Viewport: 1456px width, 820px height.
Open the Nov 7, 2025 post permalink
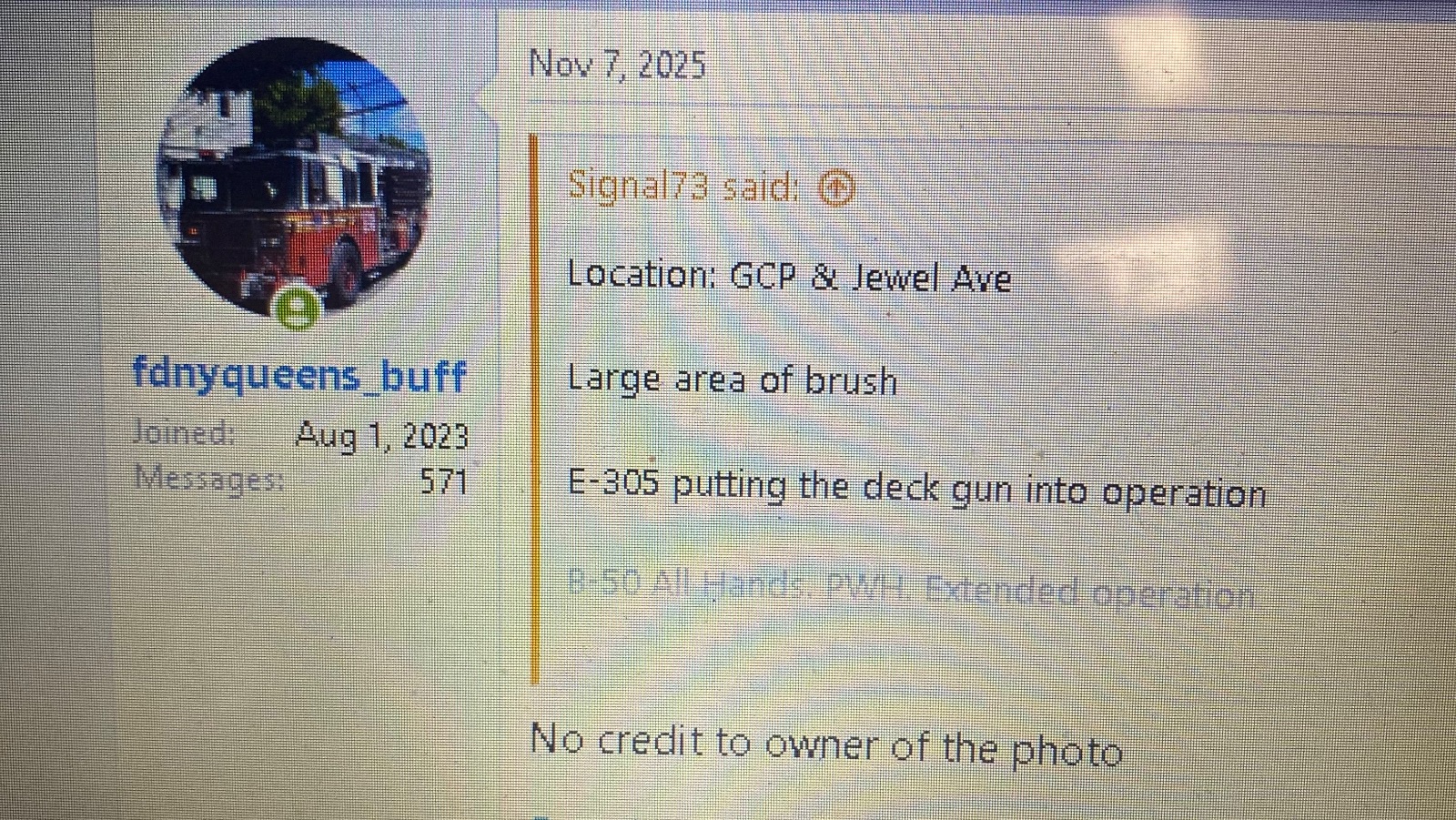pyautogui.click(x=617, y=65)
